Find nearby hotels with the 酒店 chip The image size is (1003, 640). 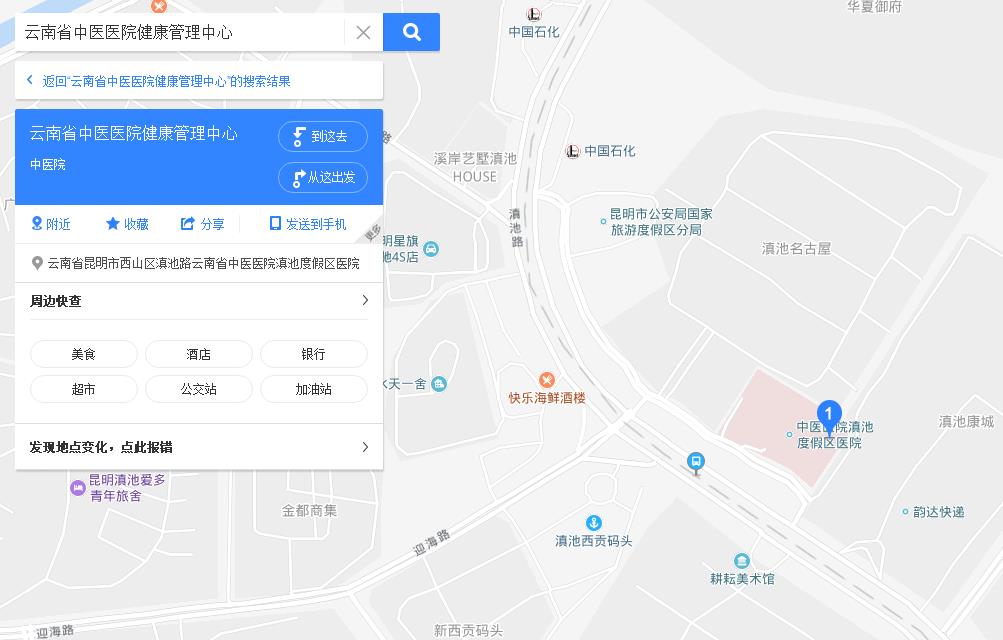tap(198, 354)
